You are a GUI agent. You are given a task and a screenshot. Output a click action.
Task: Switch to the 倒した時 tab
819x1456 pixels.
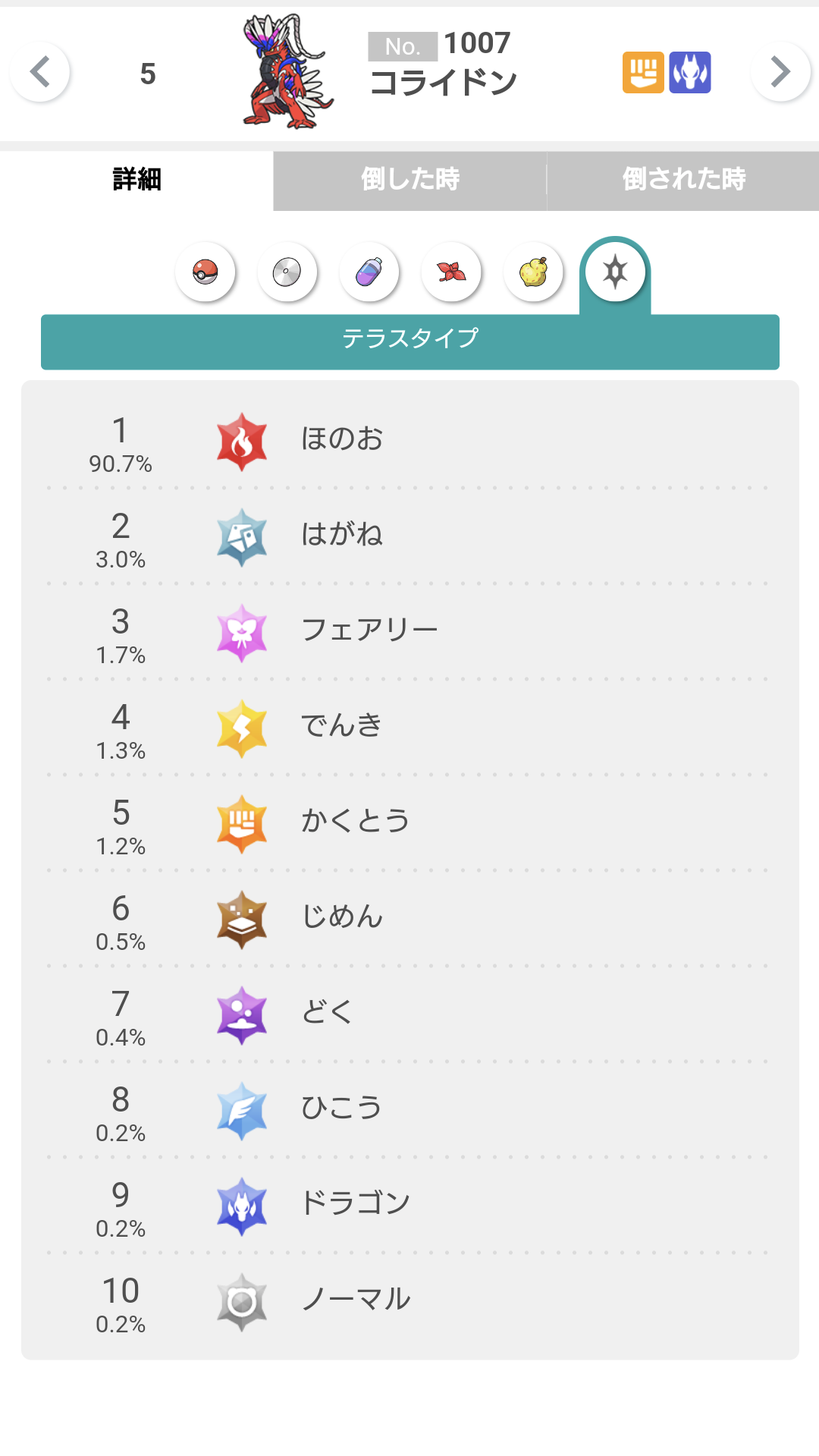(409, 180)
